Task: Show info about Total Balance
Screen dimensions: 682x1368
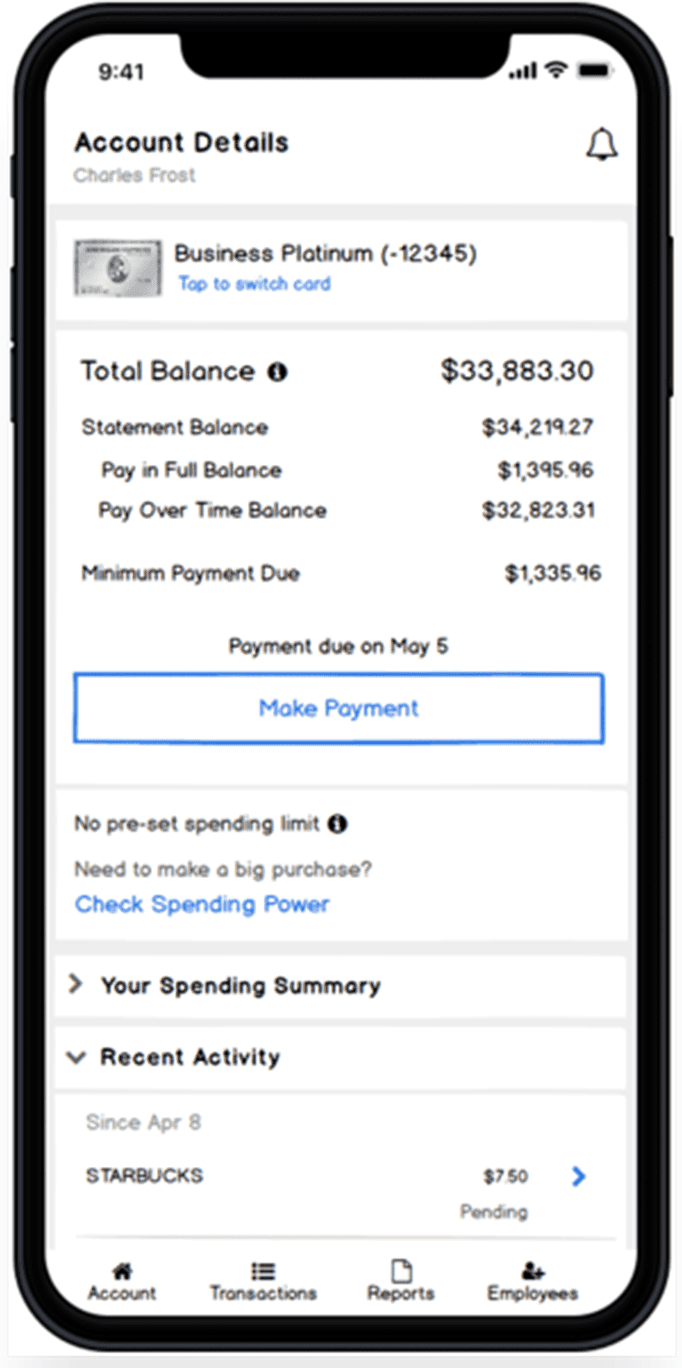Action: [277, 373]
